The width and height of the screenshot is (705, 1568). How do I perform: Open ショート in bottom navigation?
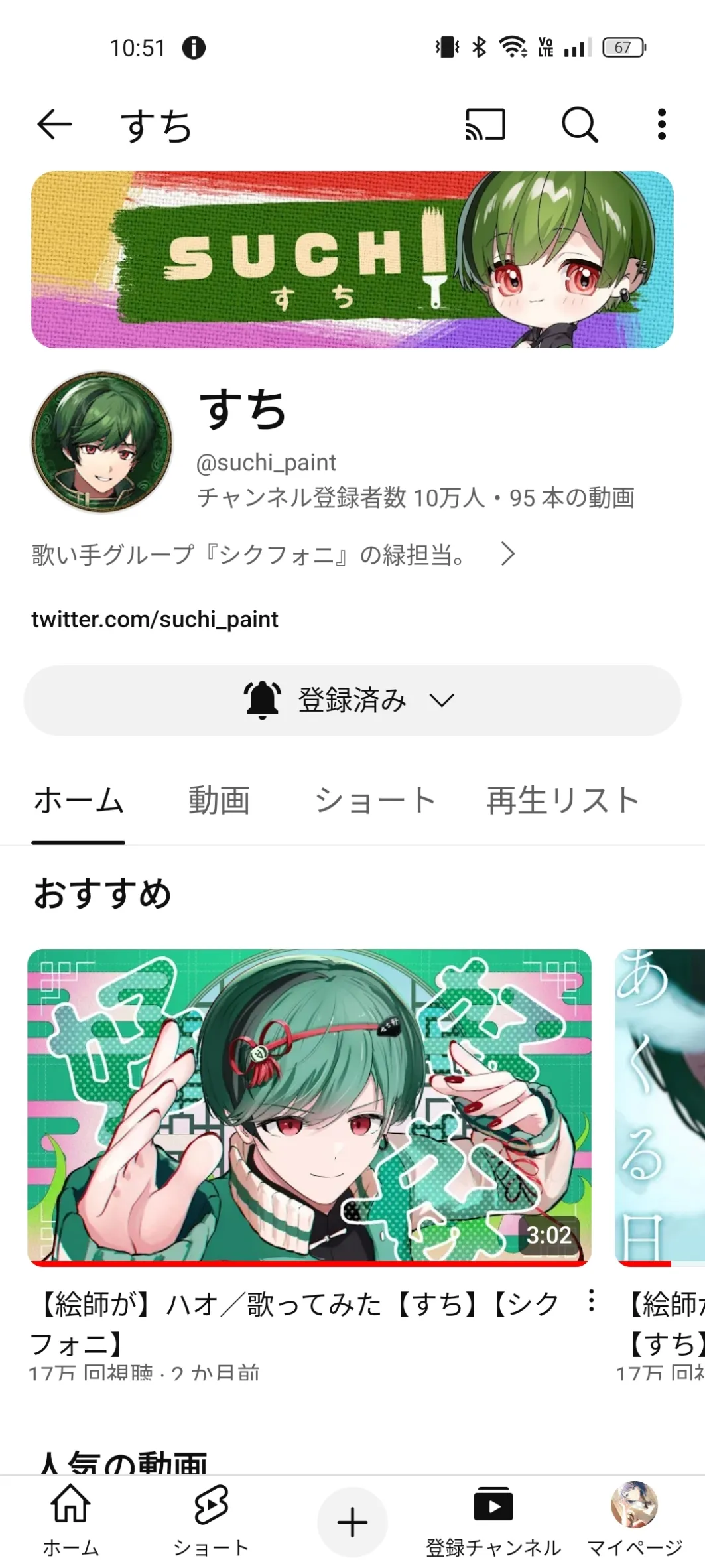211,1520
